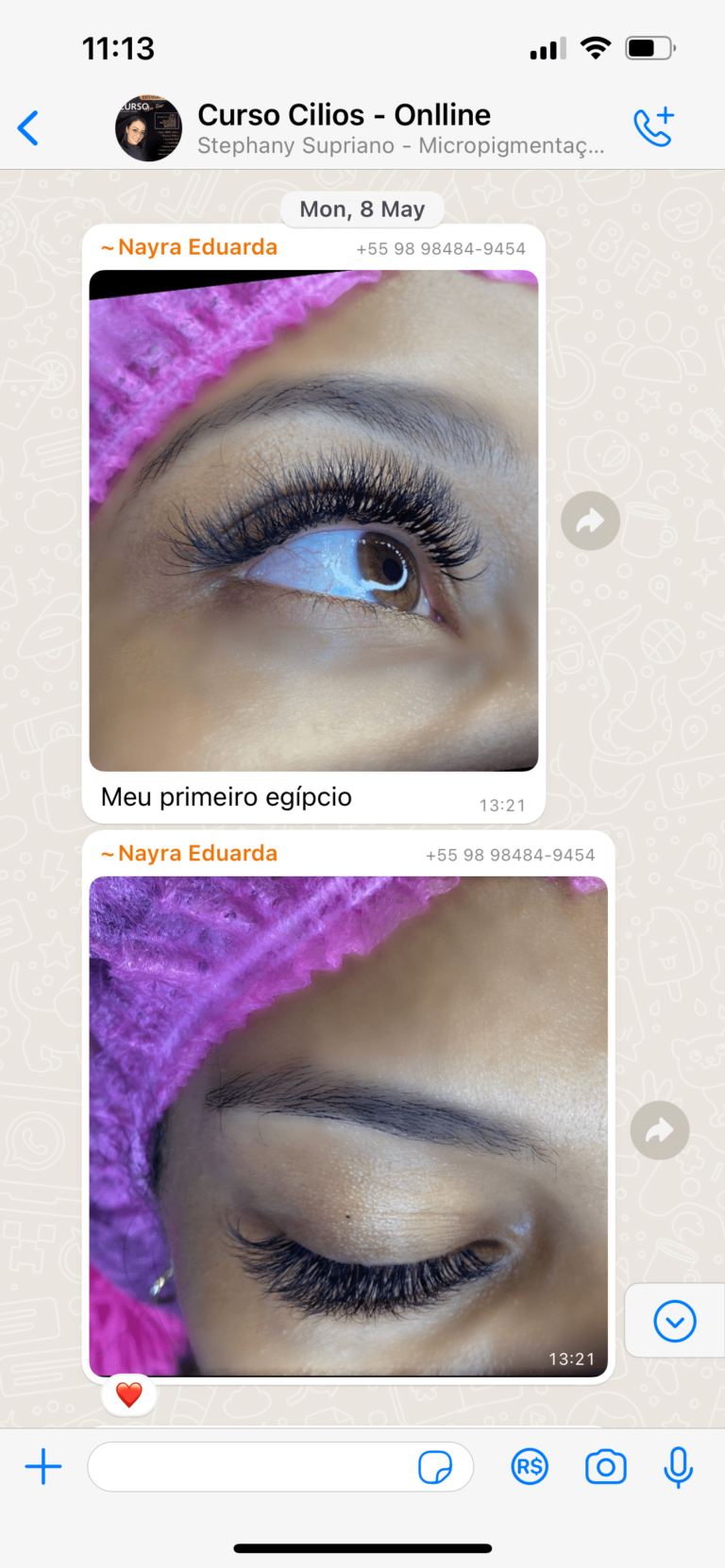The width and height of the screenshot is (725, 1568).
Task: Open Nayra Eduarda's name on the first message
Action: [x=197, y=247]
